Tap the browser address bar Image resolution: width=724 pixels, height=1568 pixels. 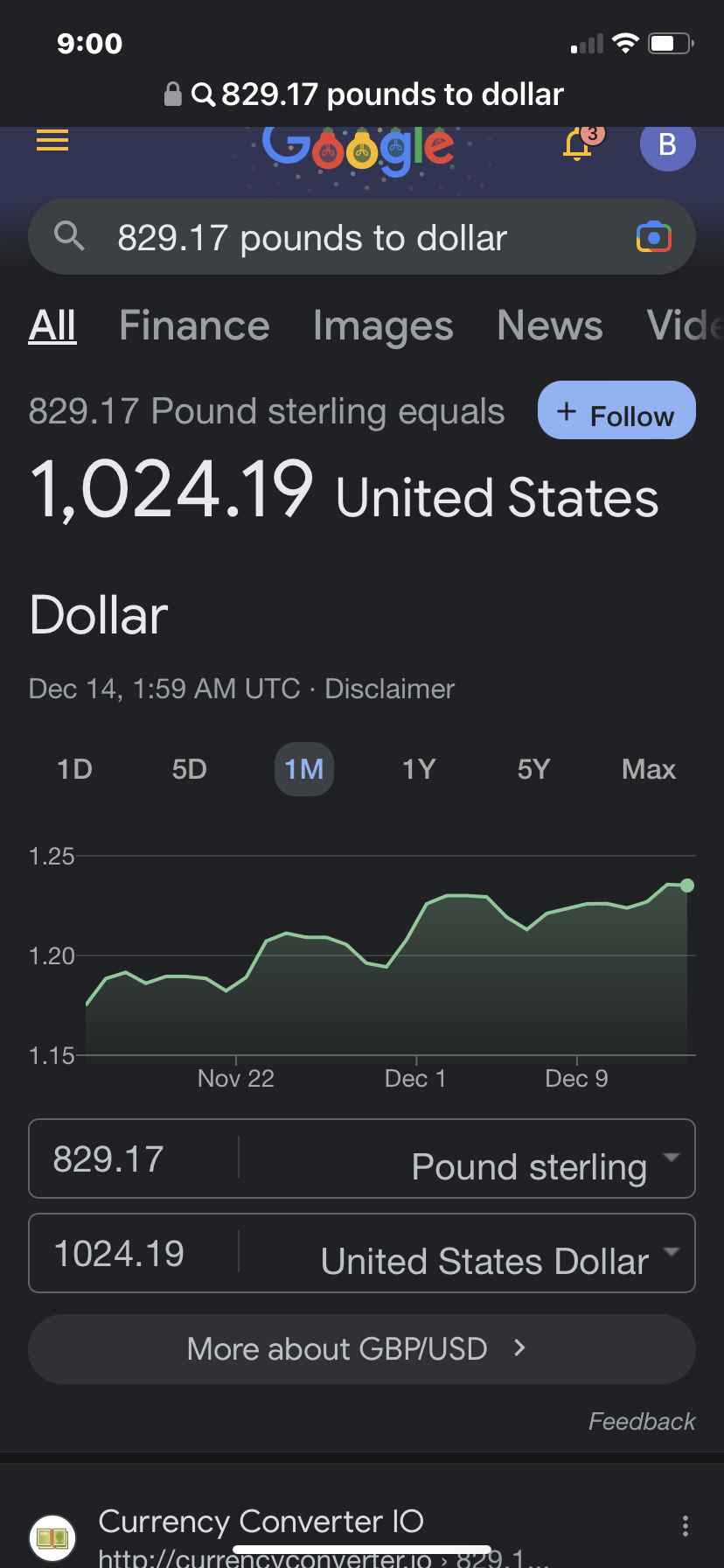coord(362,94)
